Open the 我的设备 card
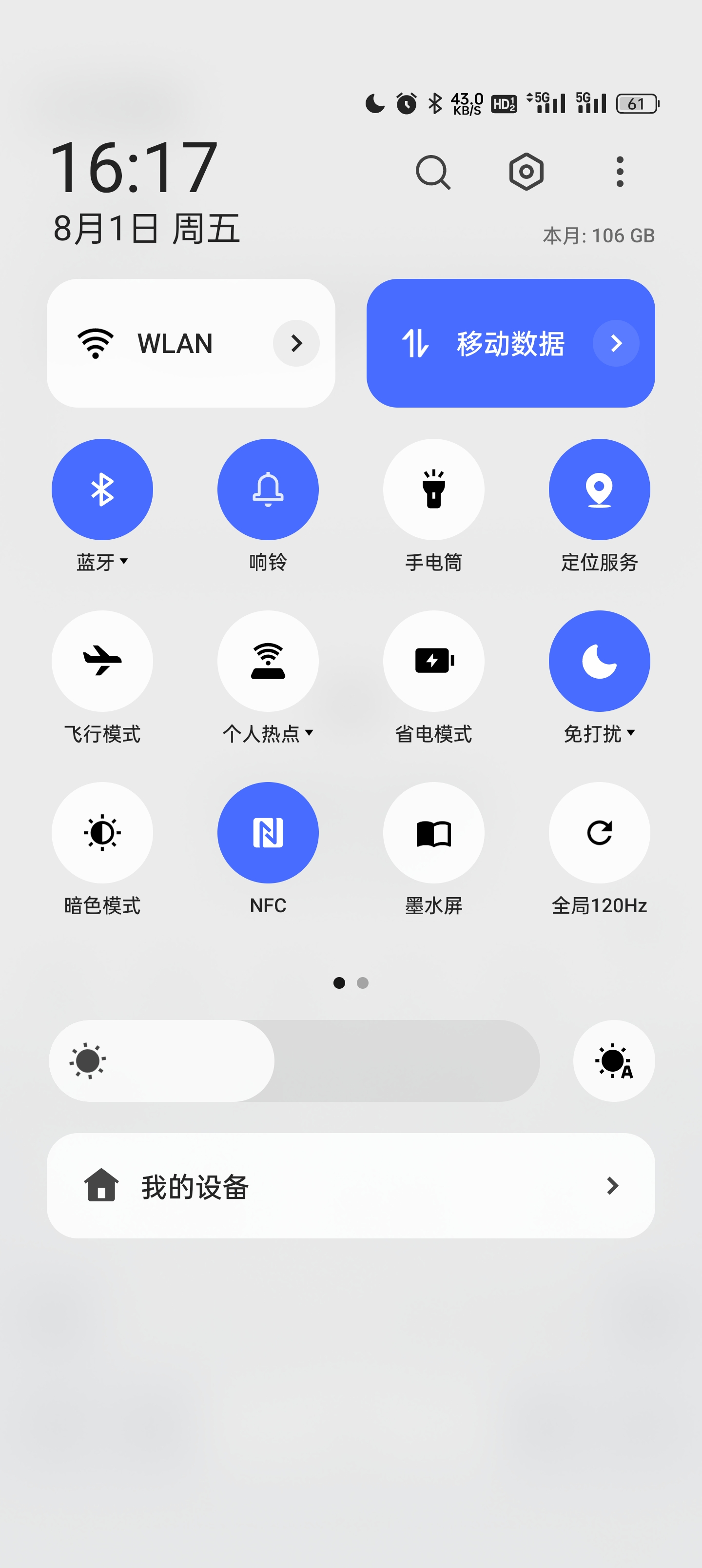The width and height of the screenshot is (702, 1568). tap(351, 1186)
